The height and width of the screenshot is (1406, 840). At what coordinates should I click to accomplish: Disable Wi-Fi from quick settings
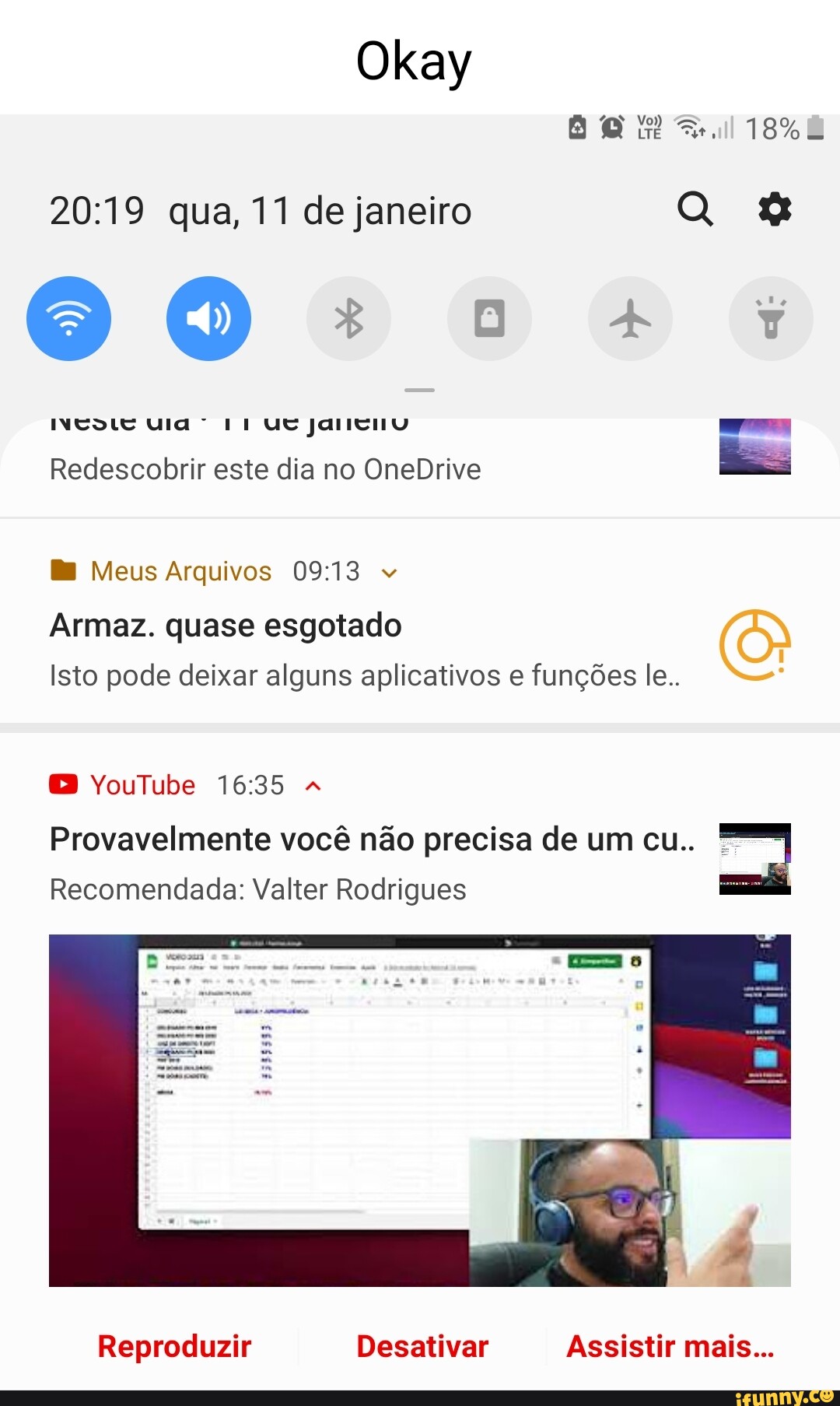point(68,318)
